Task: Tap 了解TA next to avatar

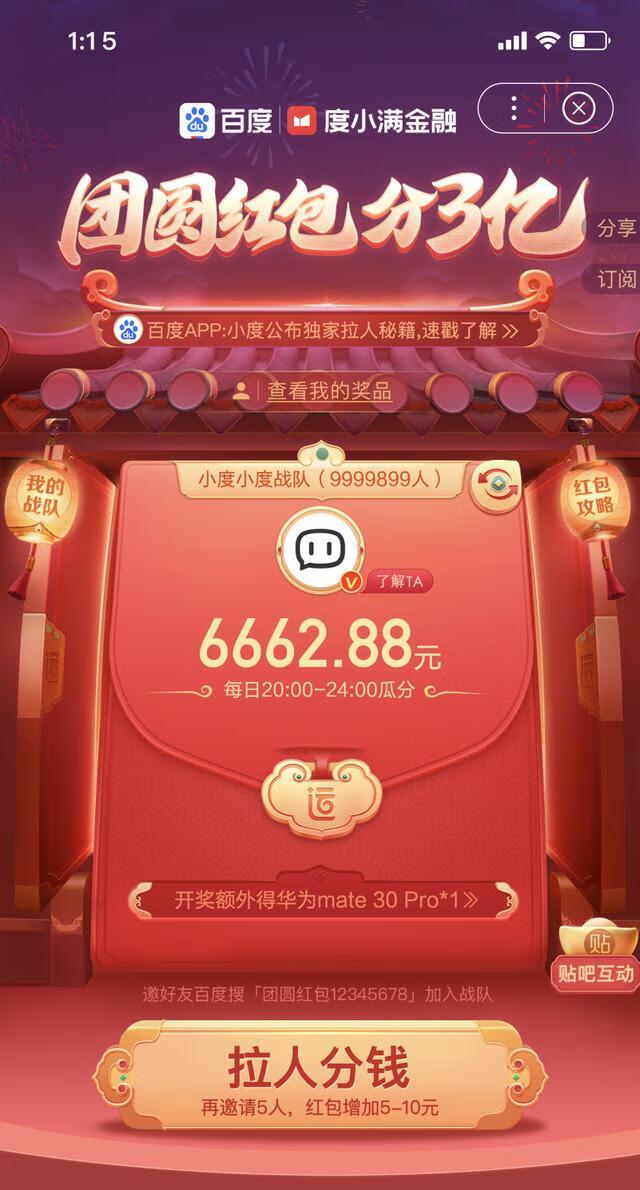Action: coord(399,581)
